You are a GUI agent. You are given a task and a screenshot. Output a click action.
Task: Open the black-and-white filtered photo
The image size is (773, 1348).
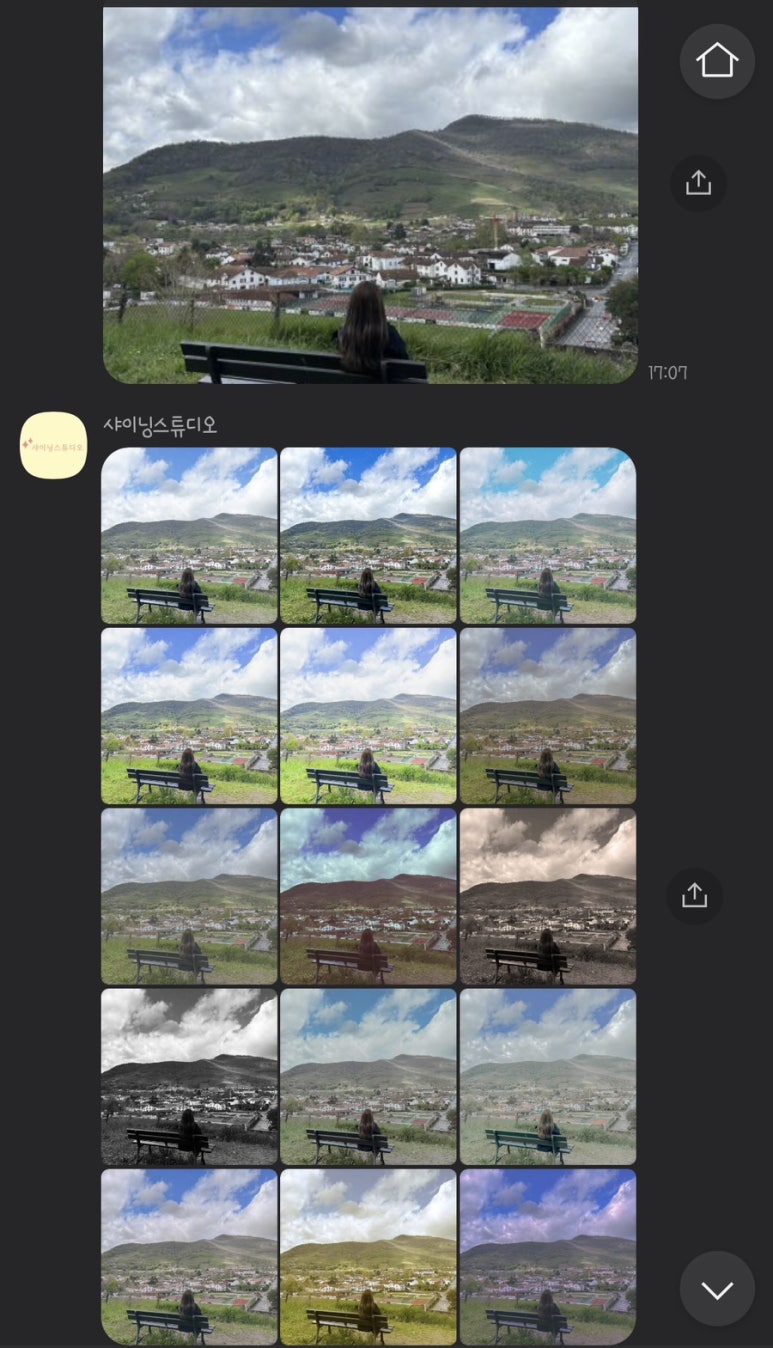tap(189, 1077)
